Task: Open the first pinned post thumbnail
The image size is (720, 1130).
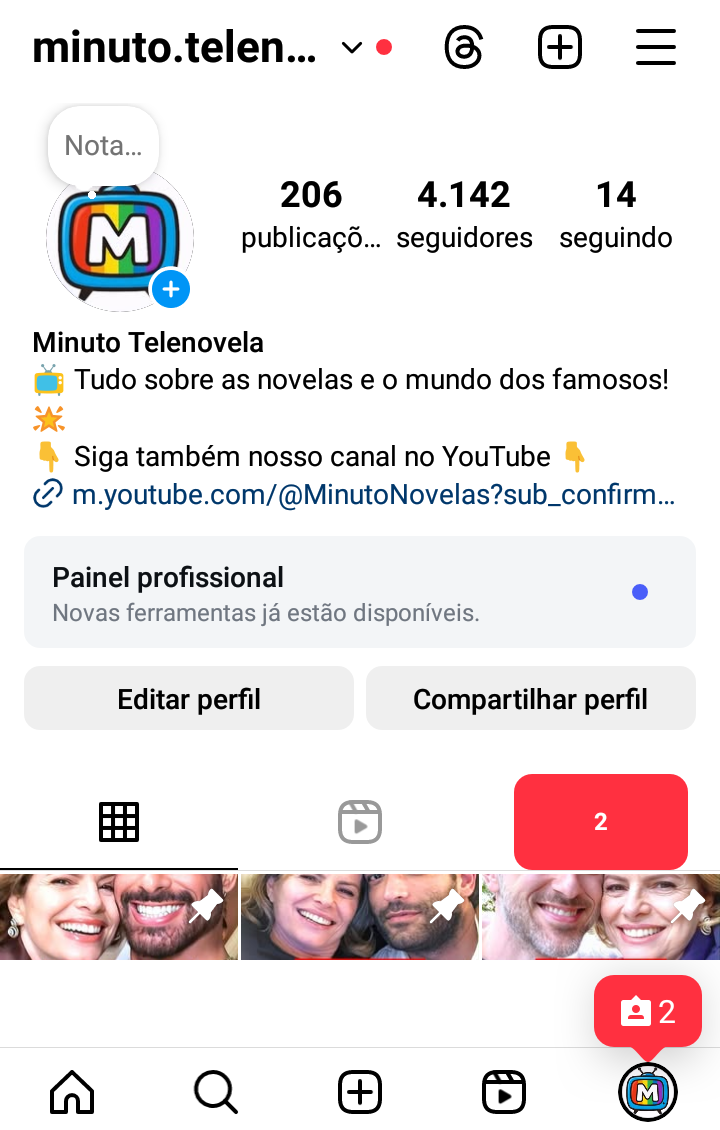Action: (119, 915)
